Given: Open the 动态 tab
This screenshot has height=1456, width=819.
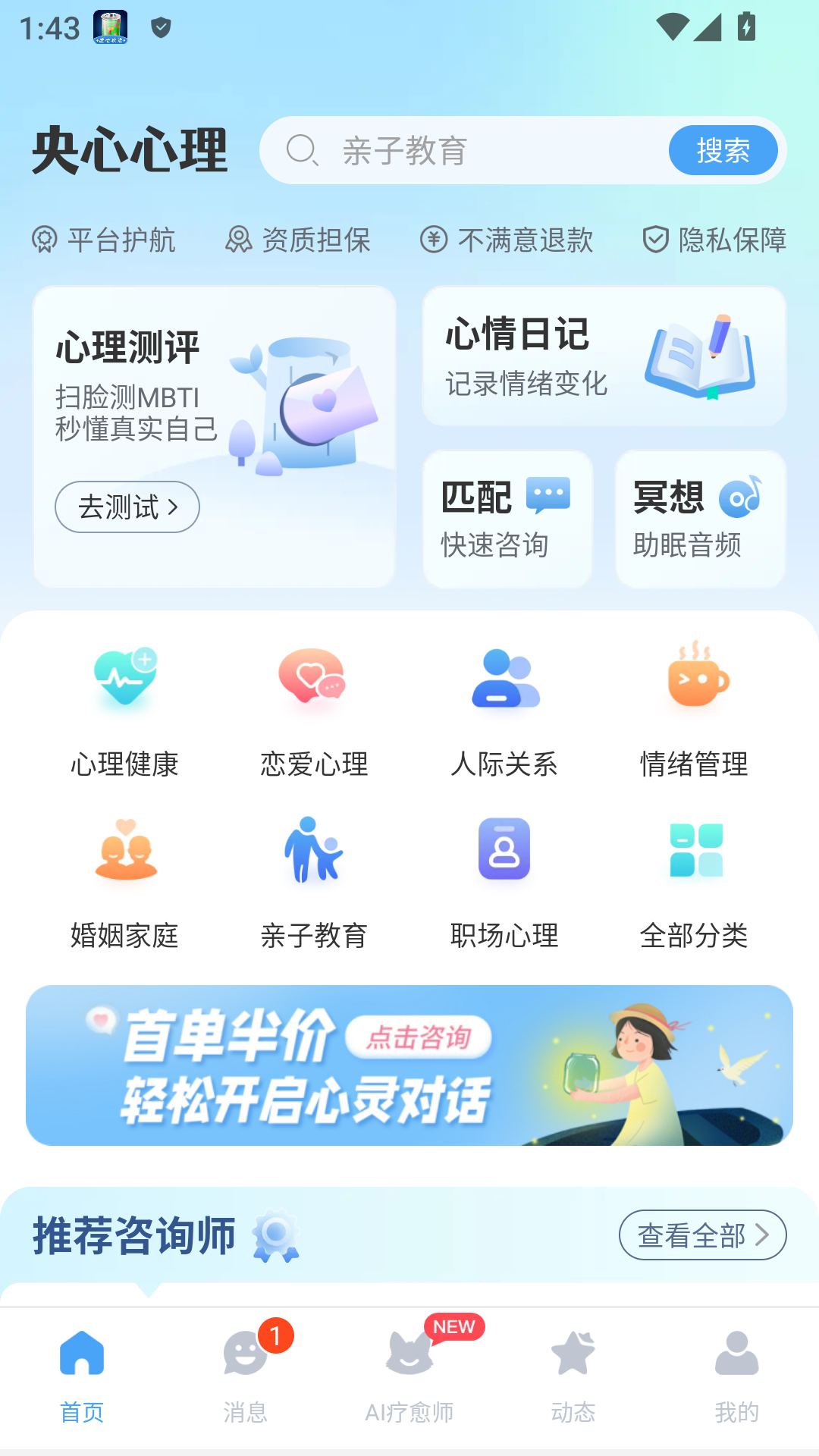Looking at the screenshot, I should tap(573, 1380).
